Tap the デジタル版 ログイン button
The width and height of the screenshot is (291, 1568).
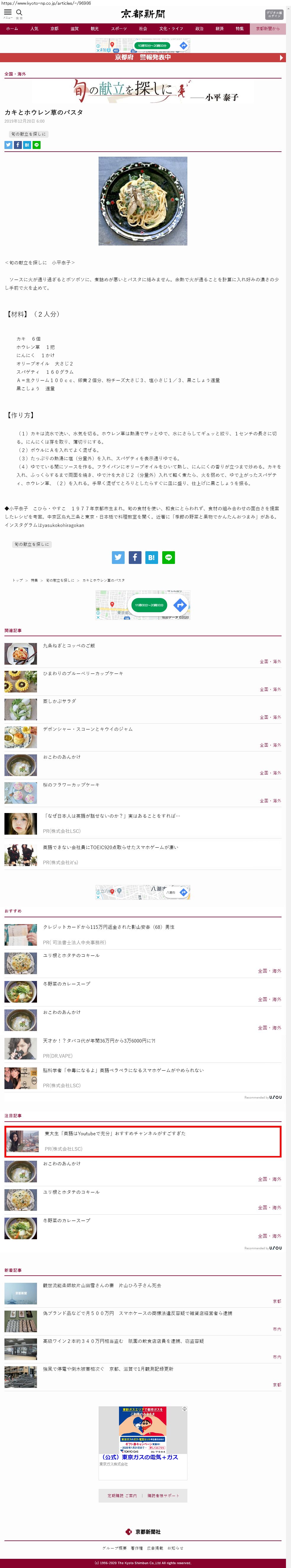click(x=274, y=14)
